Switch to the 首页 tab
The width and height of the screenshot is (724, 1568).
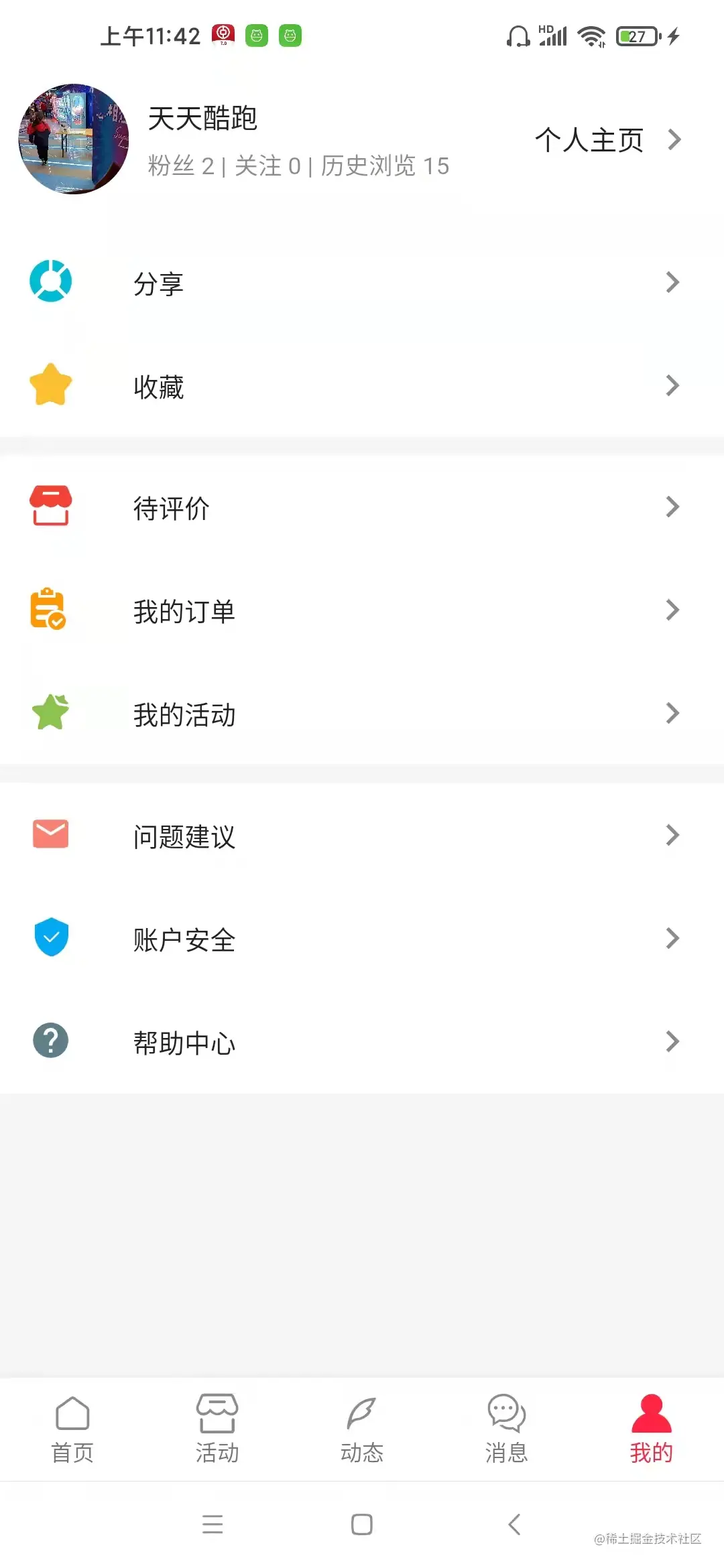tap(72, 1429)
